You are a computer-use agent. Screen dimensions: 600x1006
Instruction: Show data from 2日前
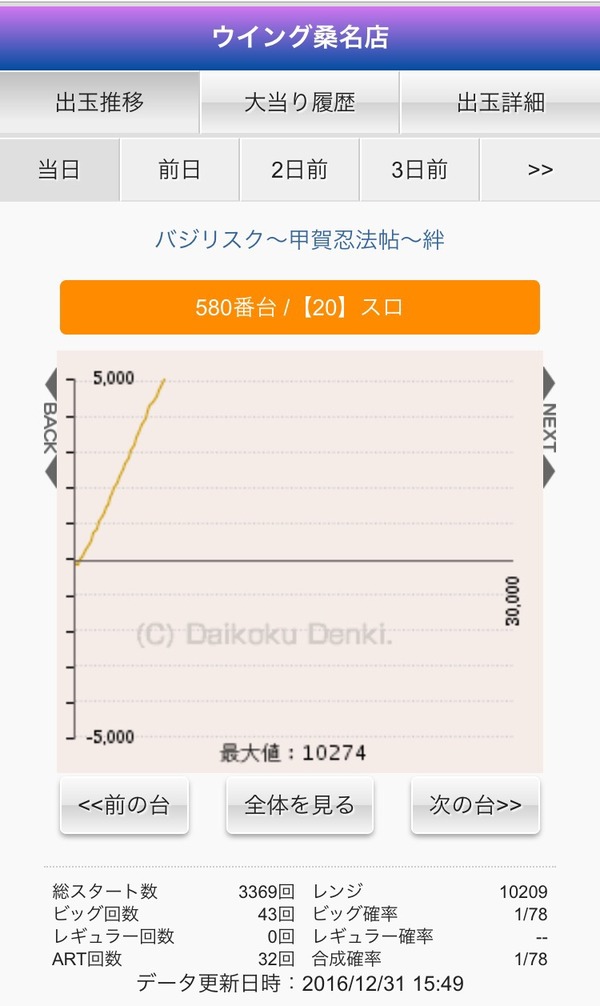click(300, 170)
